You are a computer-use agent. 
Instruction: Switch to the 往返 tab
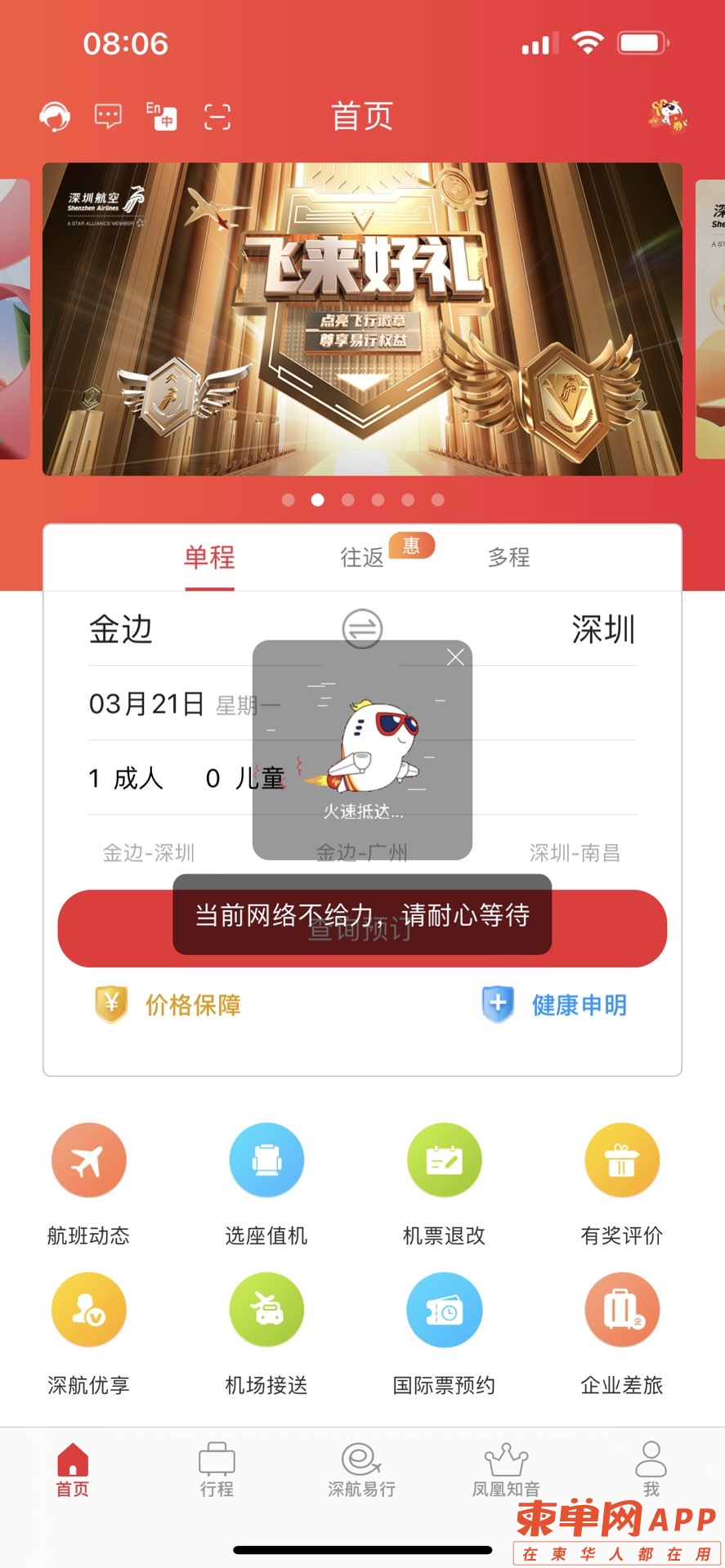coord(362,557)
